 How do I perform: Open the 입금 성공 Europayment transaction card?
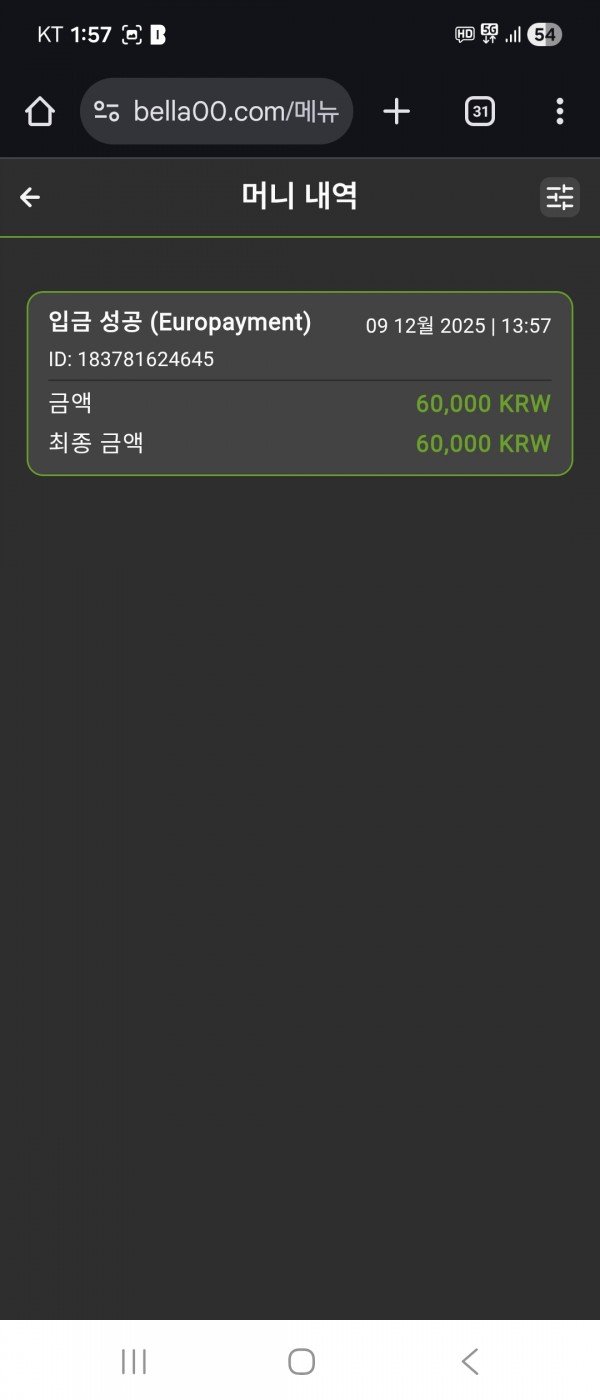300,383
